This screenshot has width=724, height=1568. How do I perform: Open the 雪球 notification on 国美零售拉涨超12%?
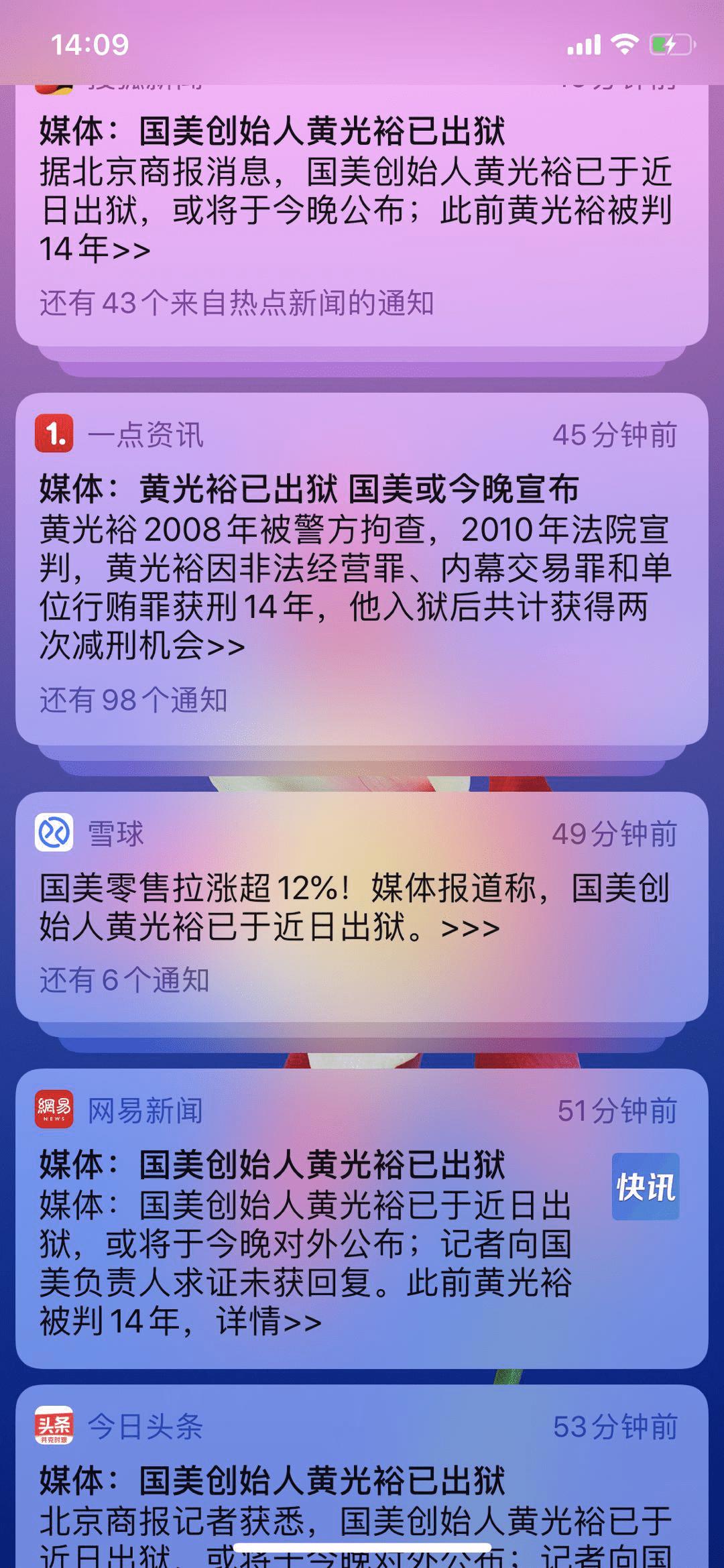coord(355,906)
